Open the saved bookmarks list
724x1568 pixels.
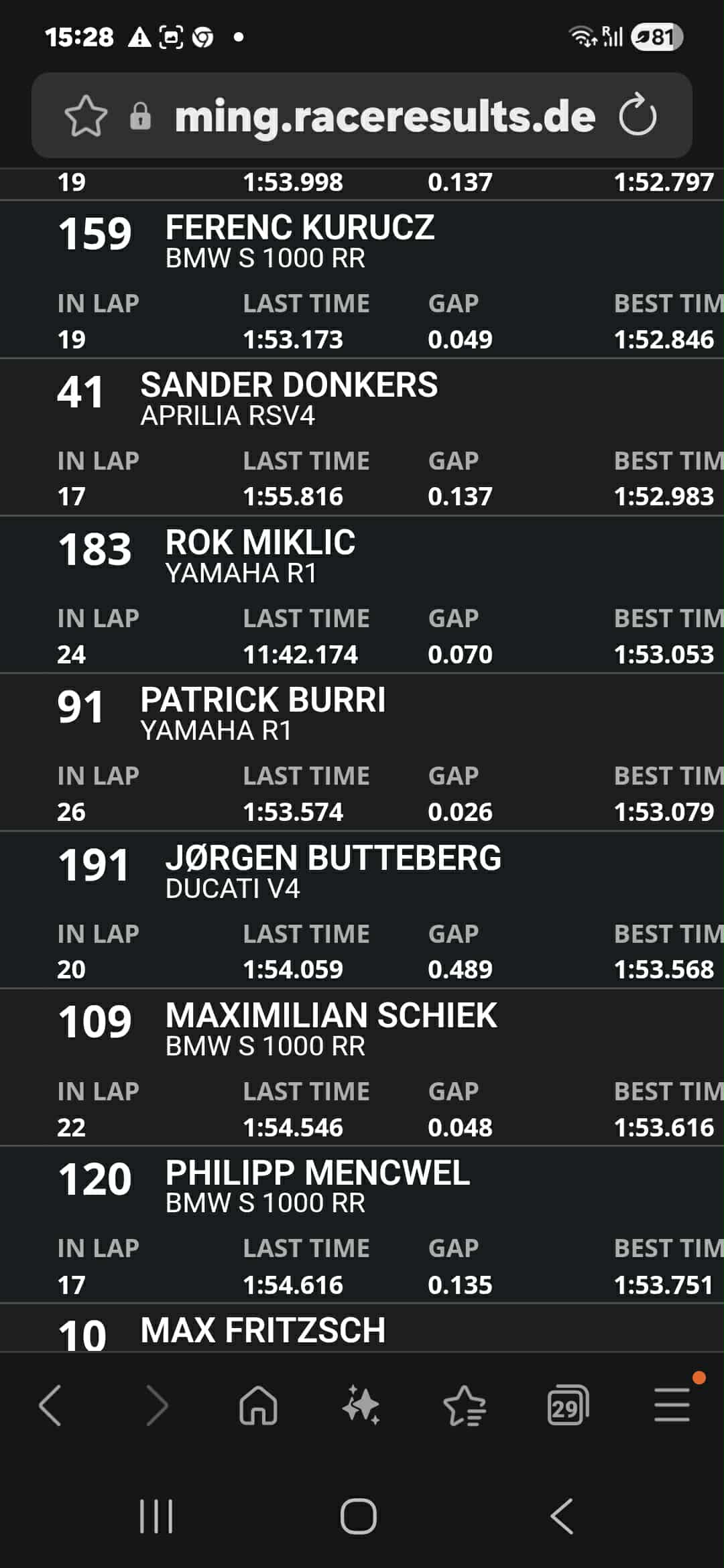coord(465,1405)
